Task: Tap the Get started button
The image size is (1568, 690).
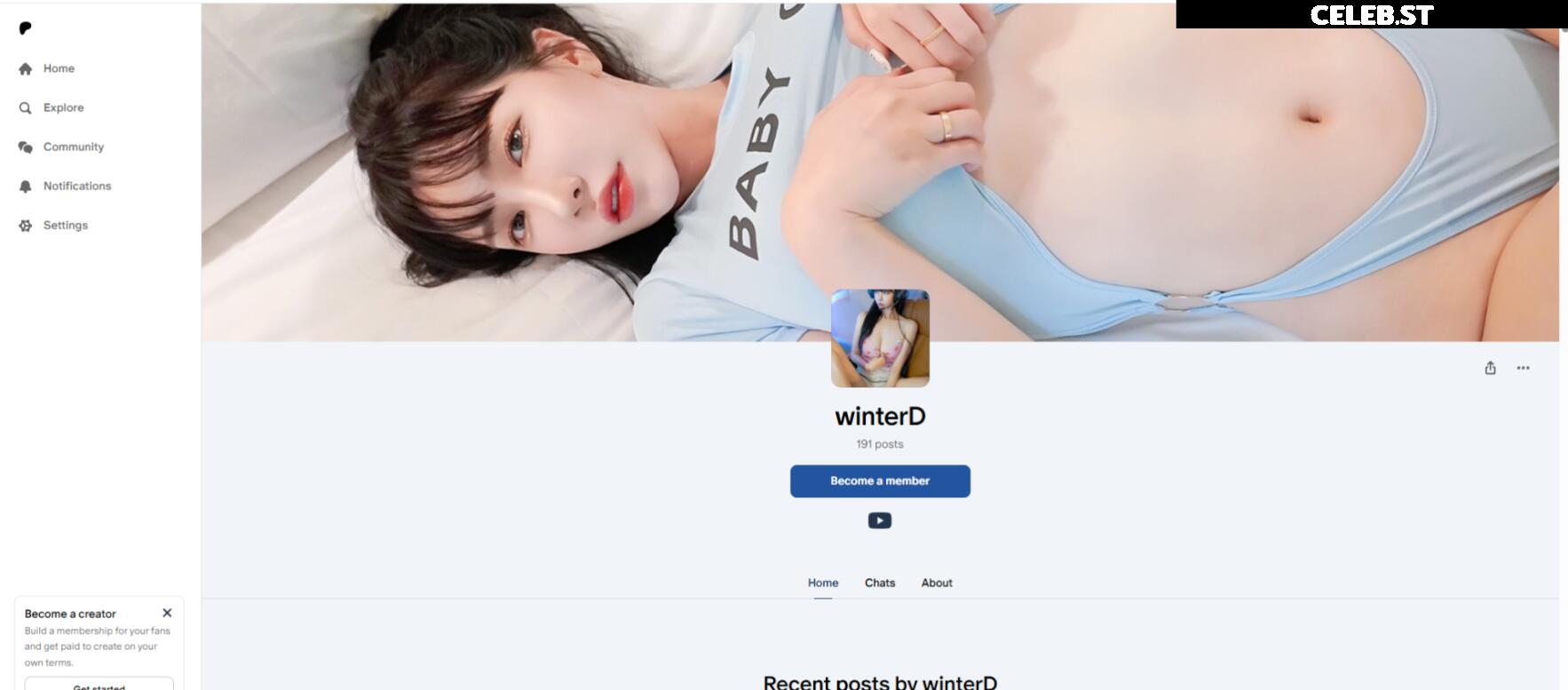Action: tap(99, 685)
